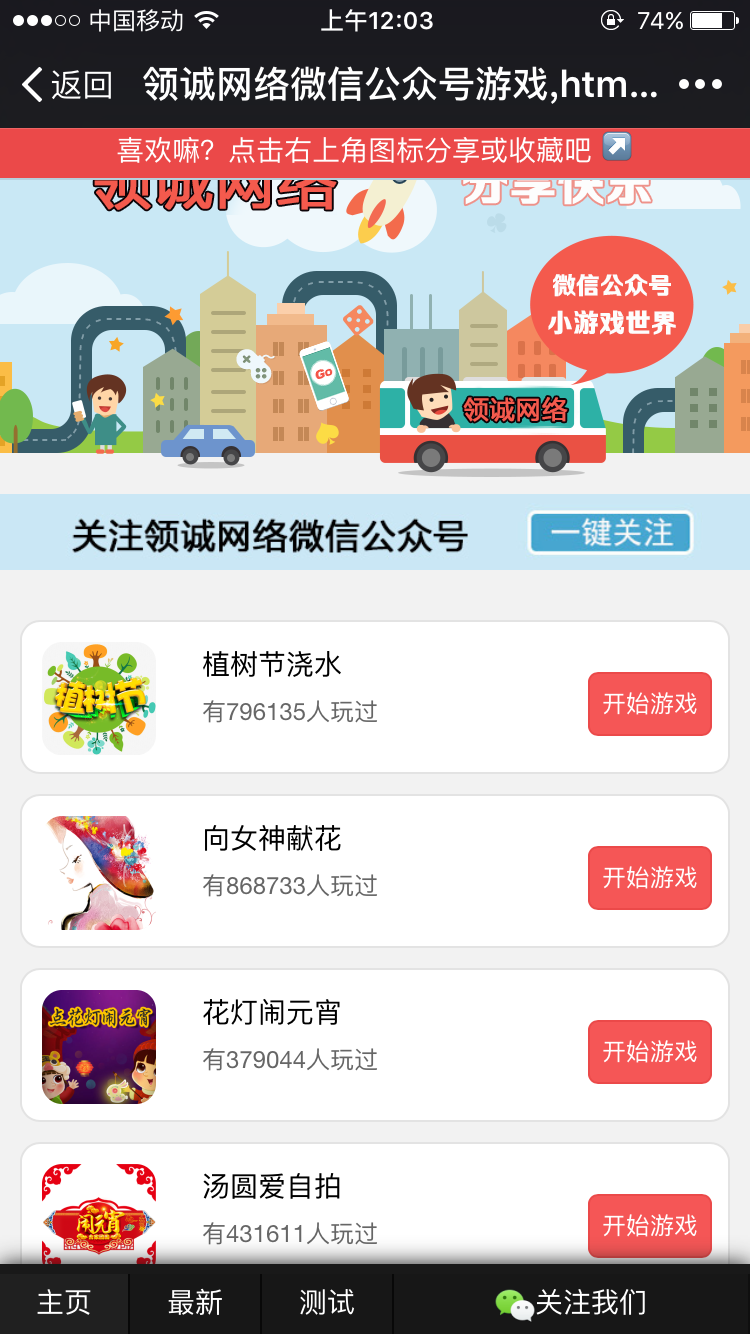Switch to the 测试 tab
The image size is (750, 1334).
[x=324, y=1302]
